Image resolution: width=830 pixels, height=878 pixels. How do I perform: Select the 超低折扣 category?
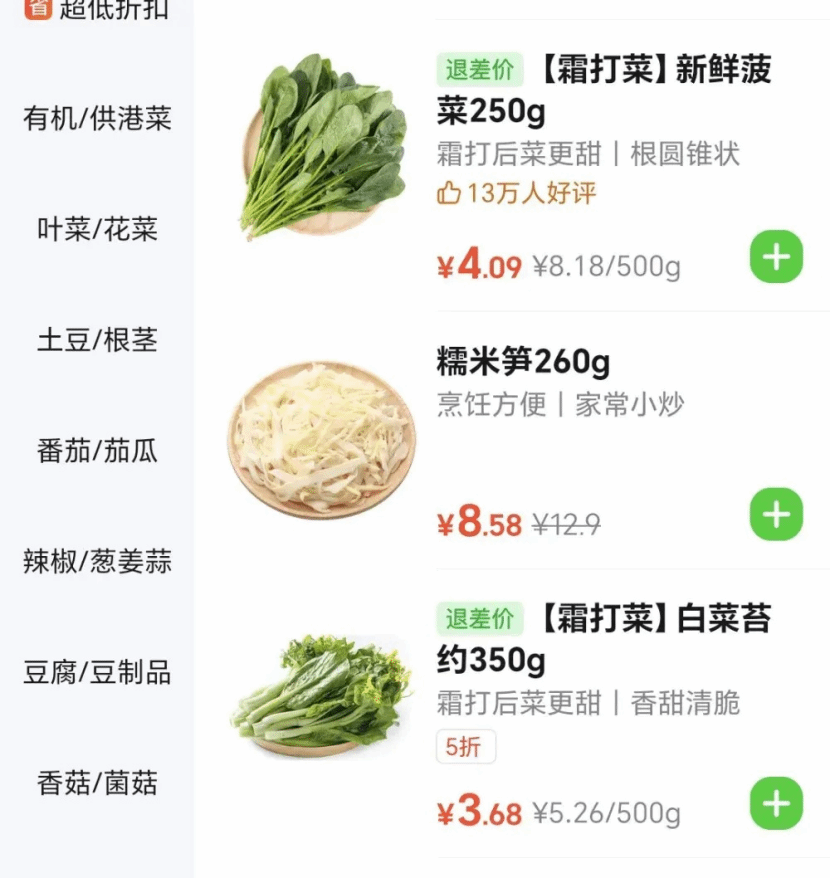[x=97, y=10]
